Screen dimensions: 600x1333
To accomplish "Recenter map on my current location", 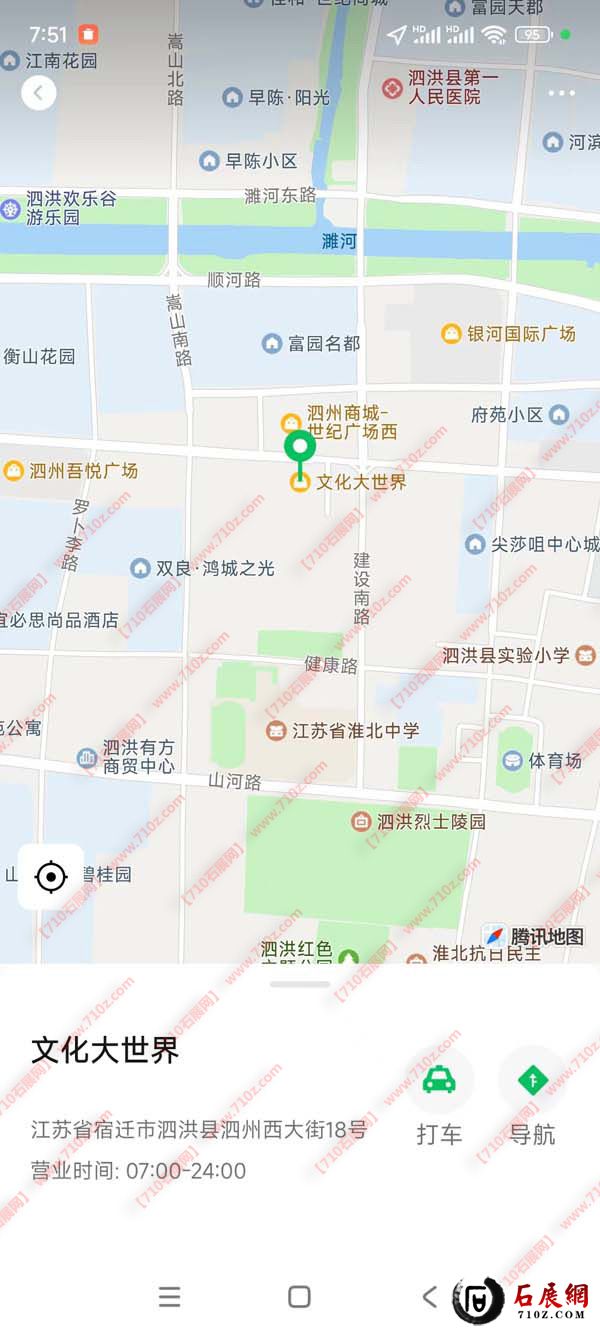I will pyautogui.click(x=50, y=877).
